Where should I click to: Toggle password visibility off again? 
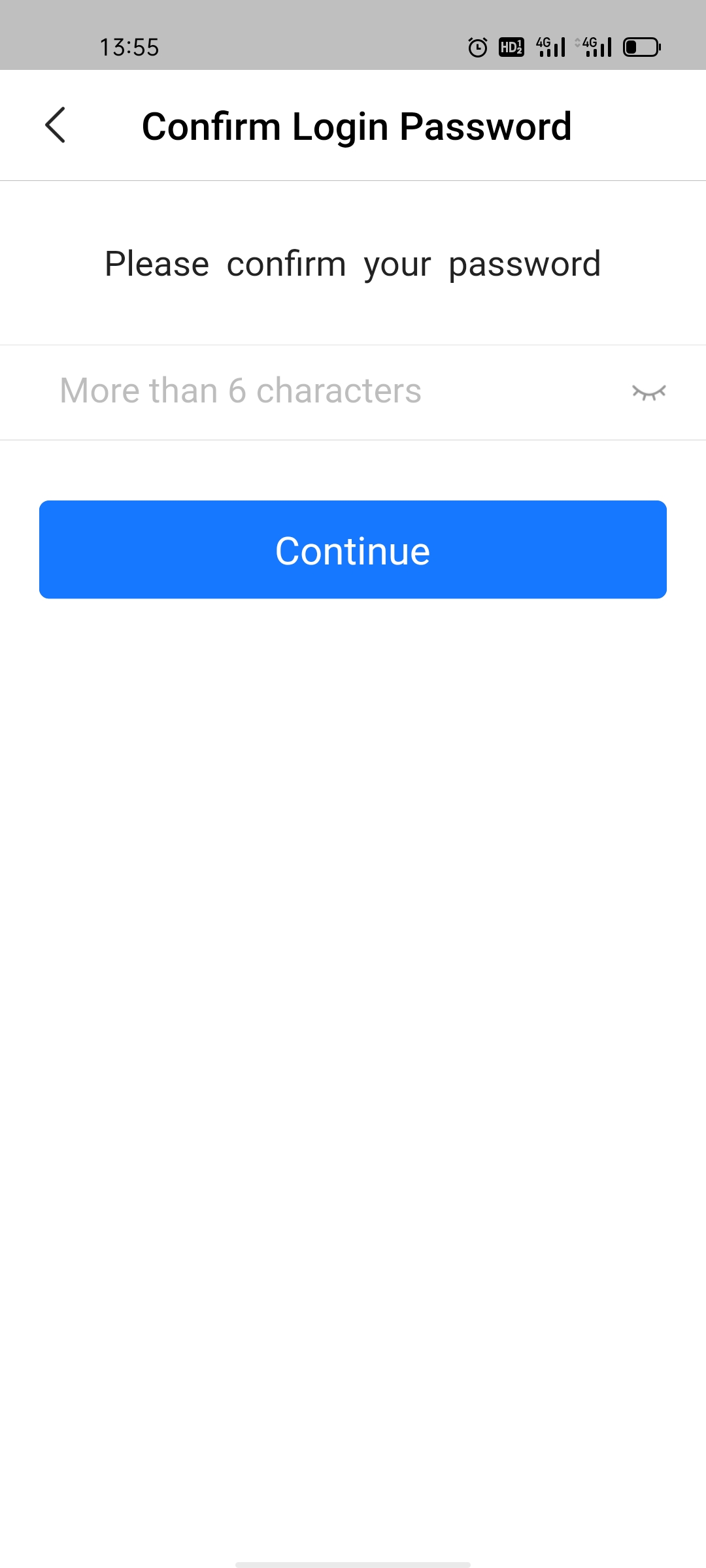click(648, 391)
